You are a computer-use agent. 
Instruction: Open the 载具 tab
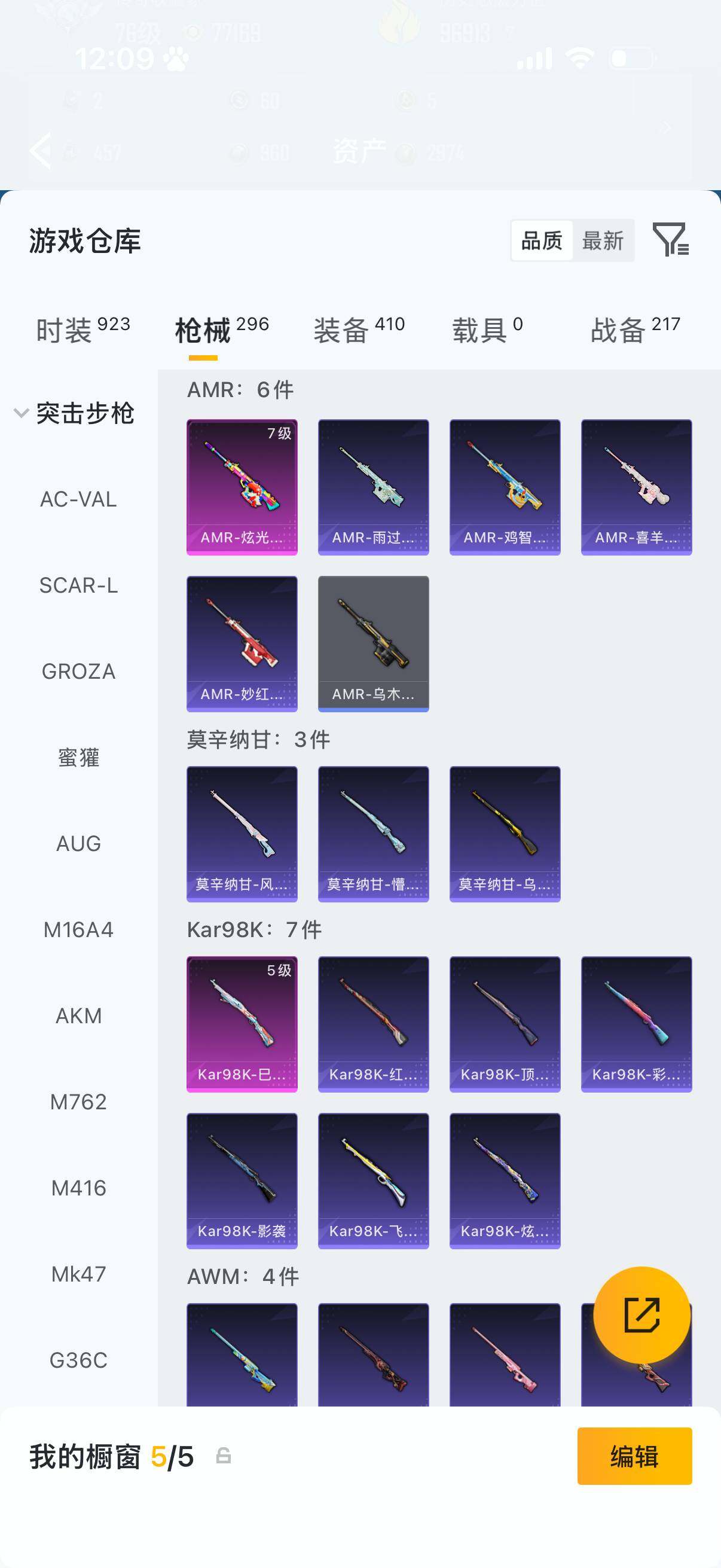(x=487, y=331)
